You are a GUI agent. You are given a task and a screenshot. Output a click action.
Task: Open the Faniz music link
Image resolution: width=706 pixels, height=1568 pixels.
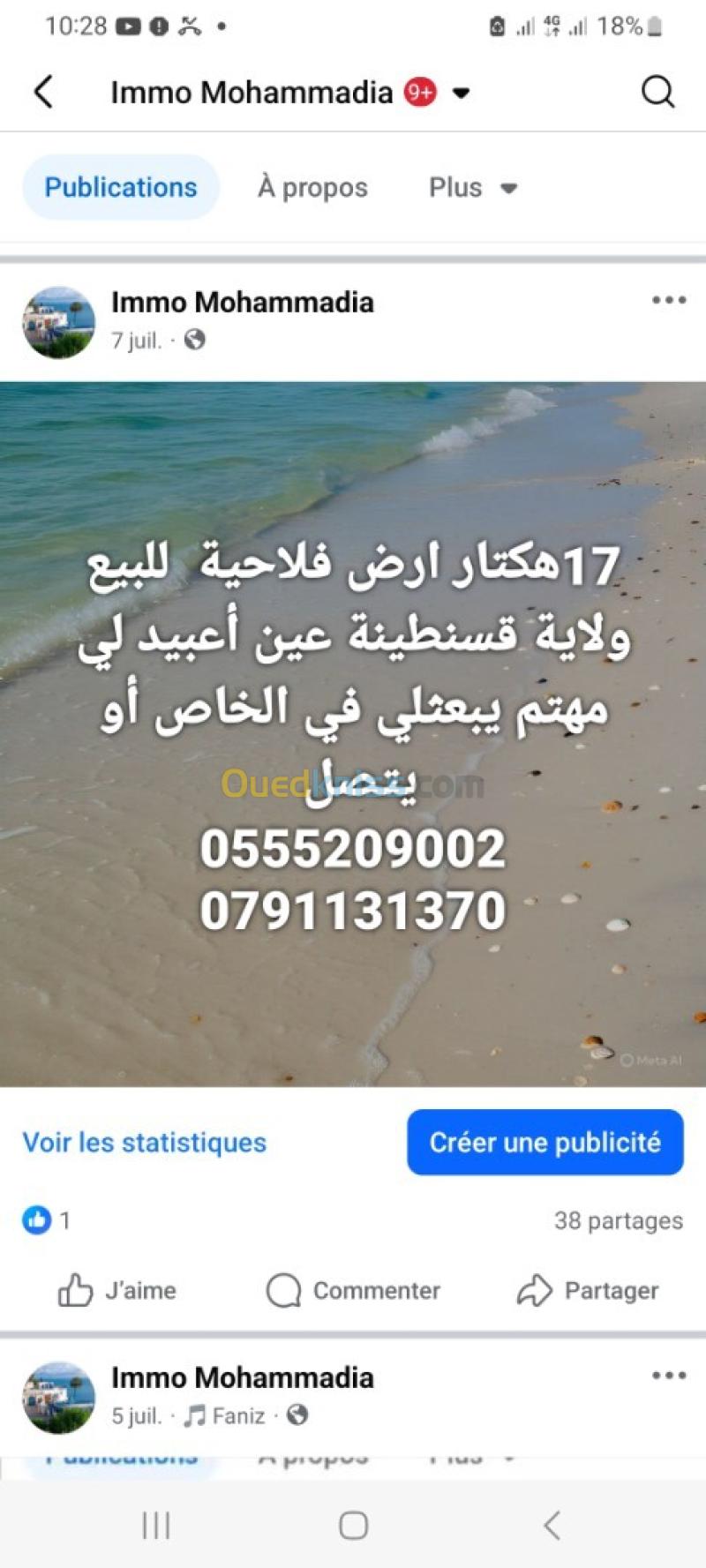click(225, 1415)
